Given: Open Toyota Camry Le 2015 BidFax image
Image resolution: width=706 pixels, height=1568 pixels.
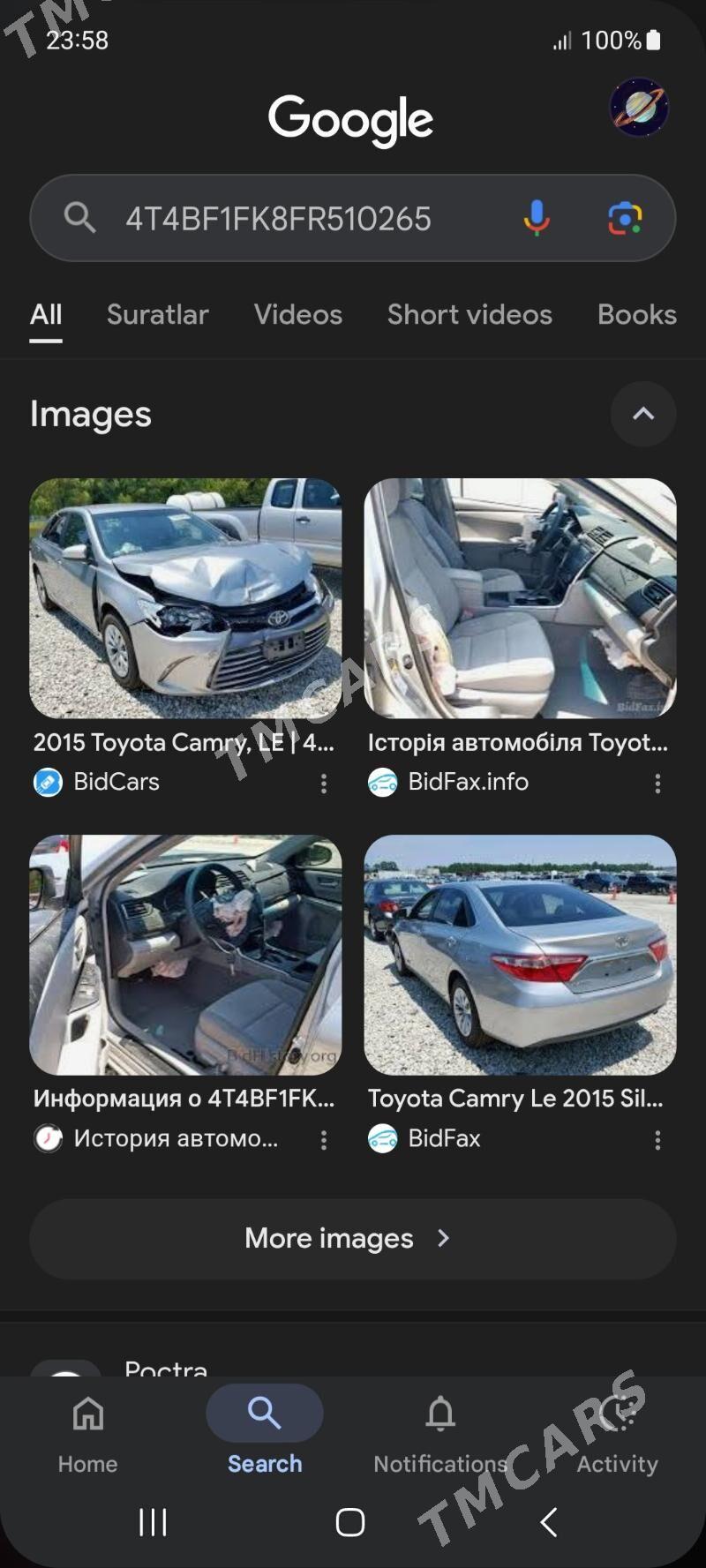Looking at the screenshot, I should 521,955.
